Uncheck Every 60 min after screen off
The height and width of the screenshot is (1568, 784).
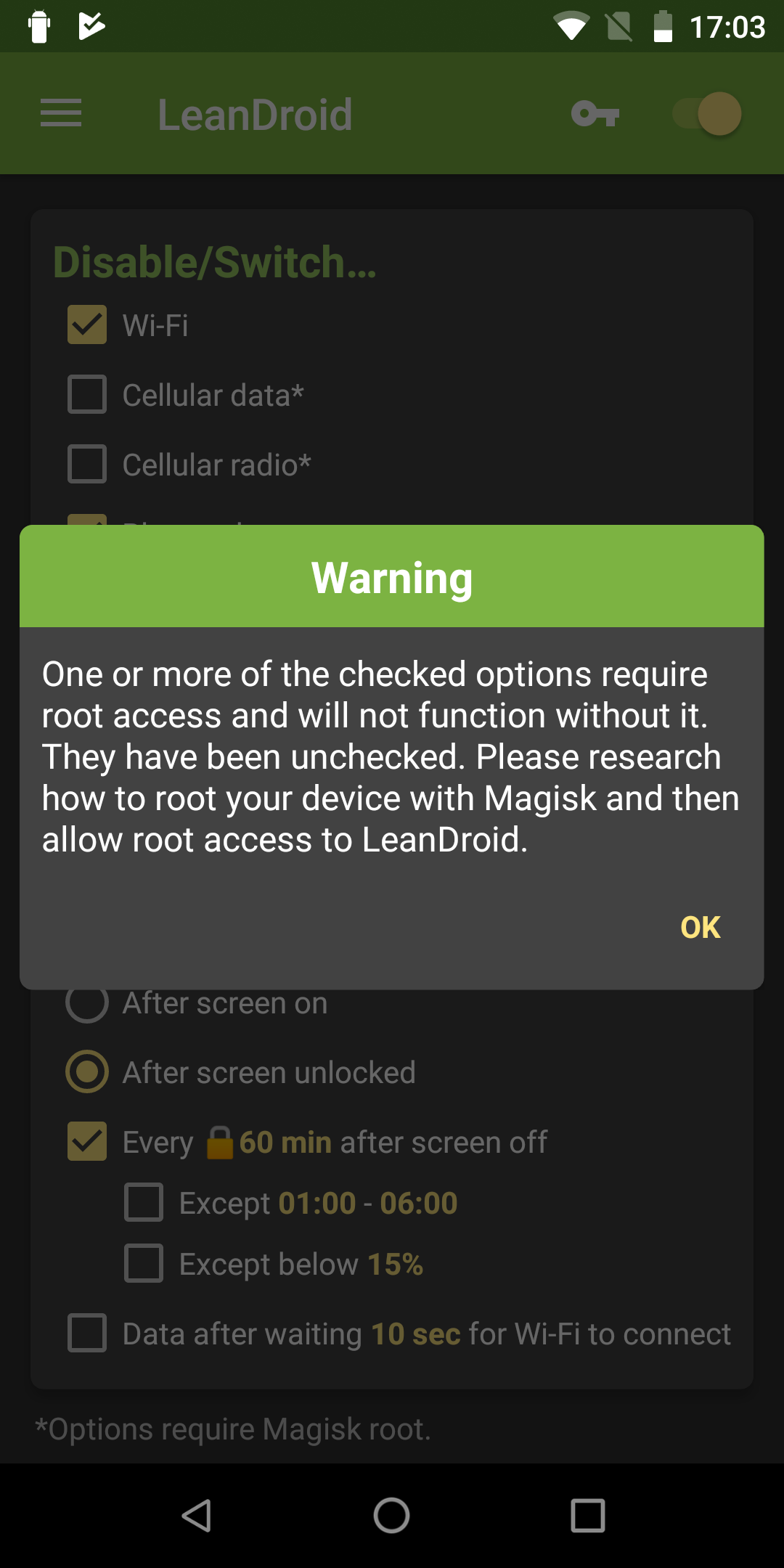click(x=87, y=1142)
